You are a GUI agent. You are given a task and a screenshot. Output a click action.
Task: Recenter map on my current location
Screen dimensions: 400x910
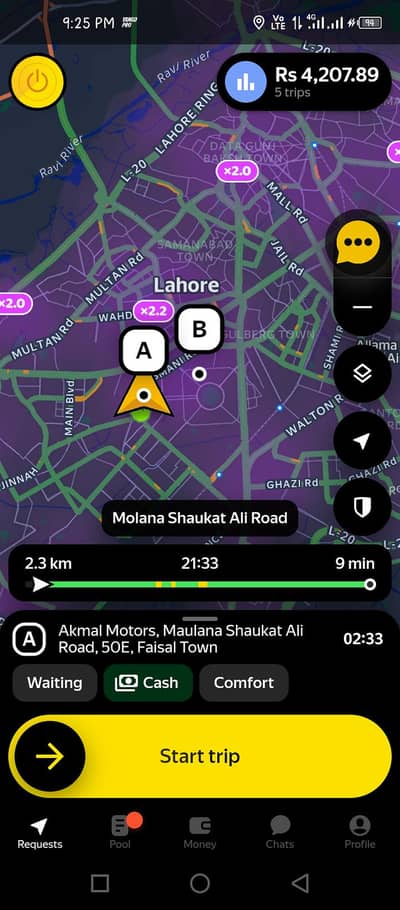pyautogui.click(x=362, y=441)
